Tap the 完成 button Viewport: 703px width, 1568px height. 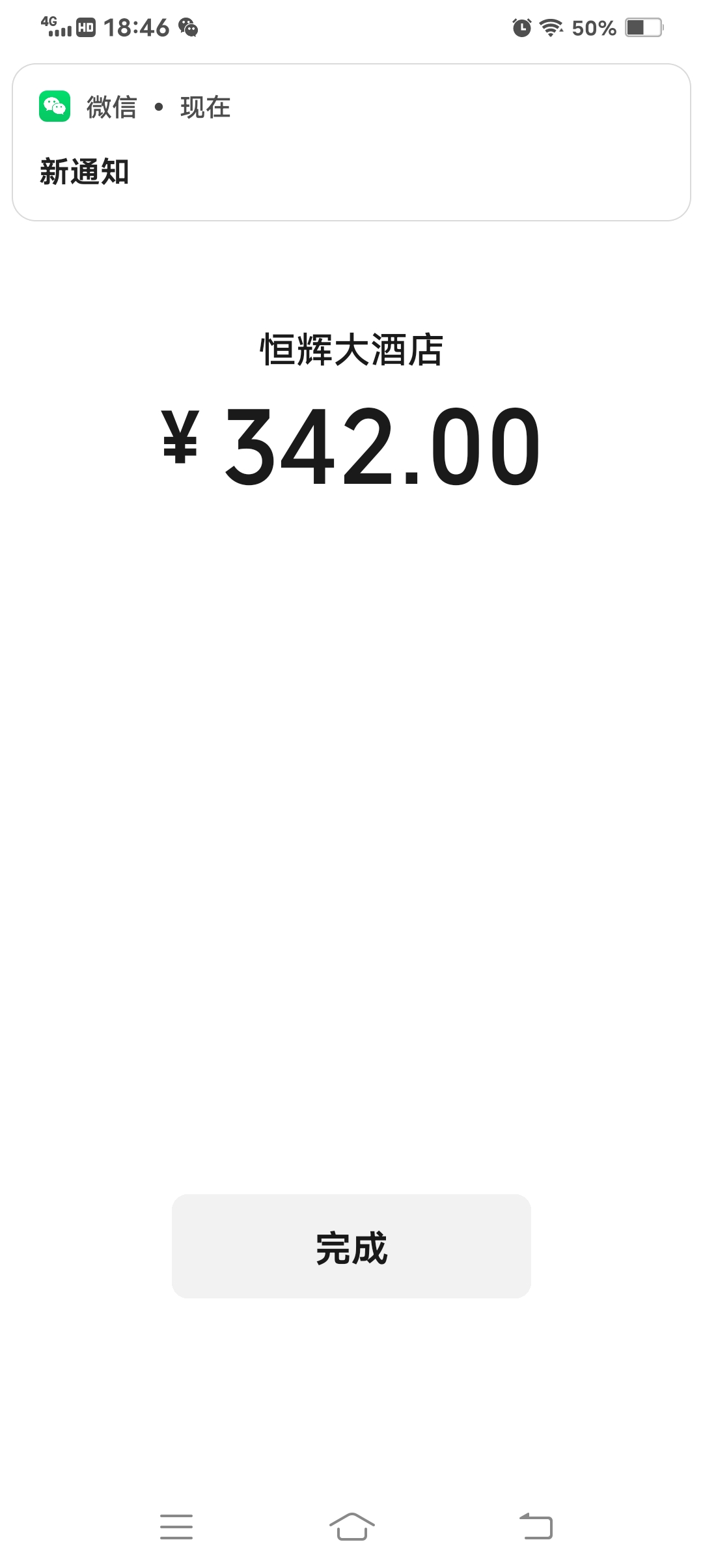[x=351, y=1246]
